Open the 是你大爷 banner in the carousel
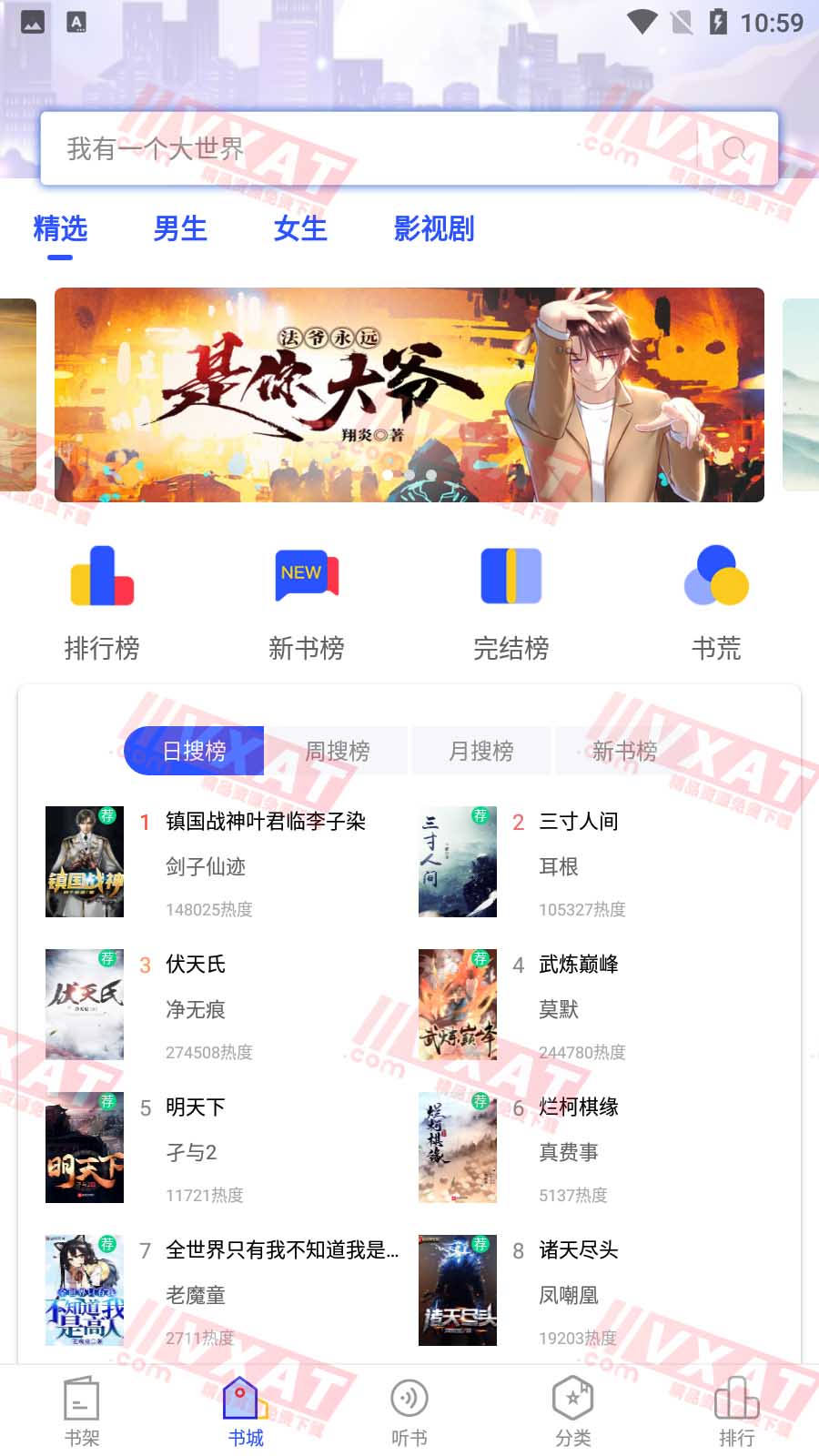The height and width of the screenshot is (1456, 819). (x=409, y=394)
